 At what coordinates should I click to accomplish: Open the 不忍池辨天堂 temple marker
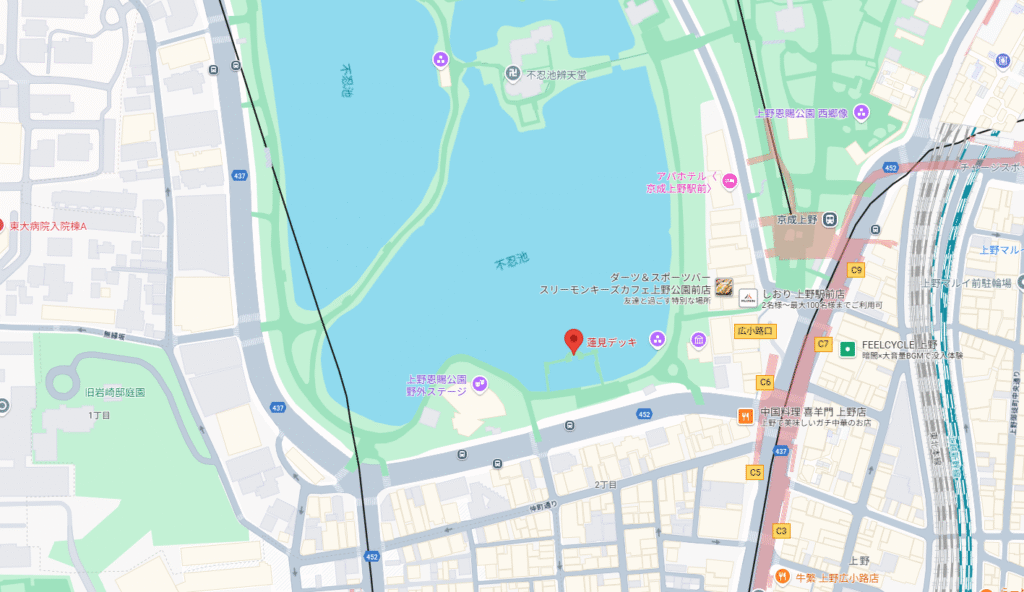(x=513, y=73)
